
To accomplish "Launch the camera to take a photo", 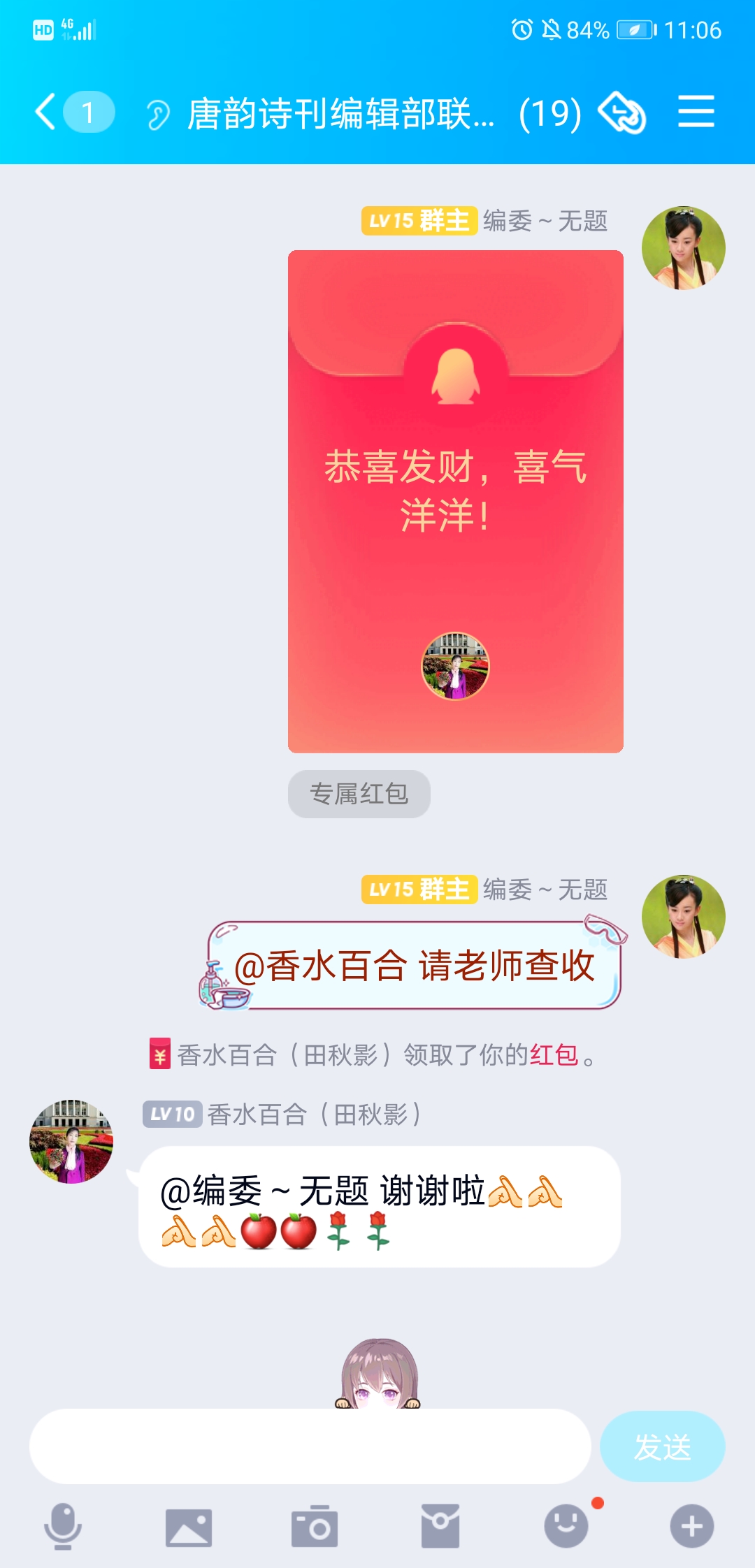I will tap(315, 1526).
